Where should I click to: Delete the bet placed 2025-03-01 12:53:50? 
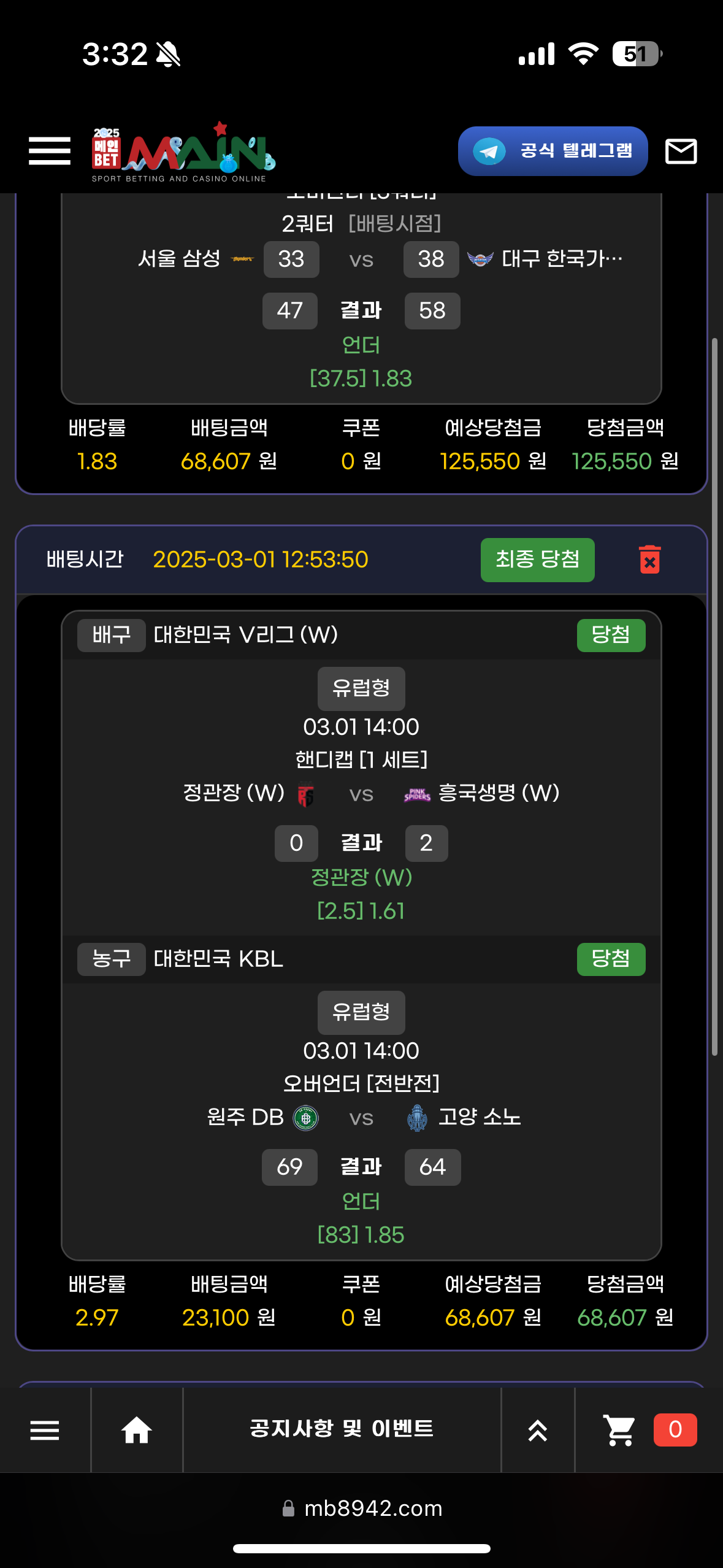click(649, 559)
